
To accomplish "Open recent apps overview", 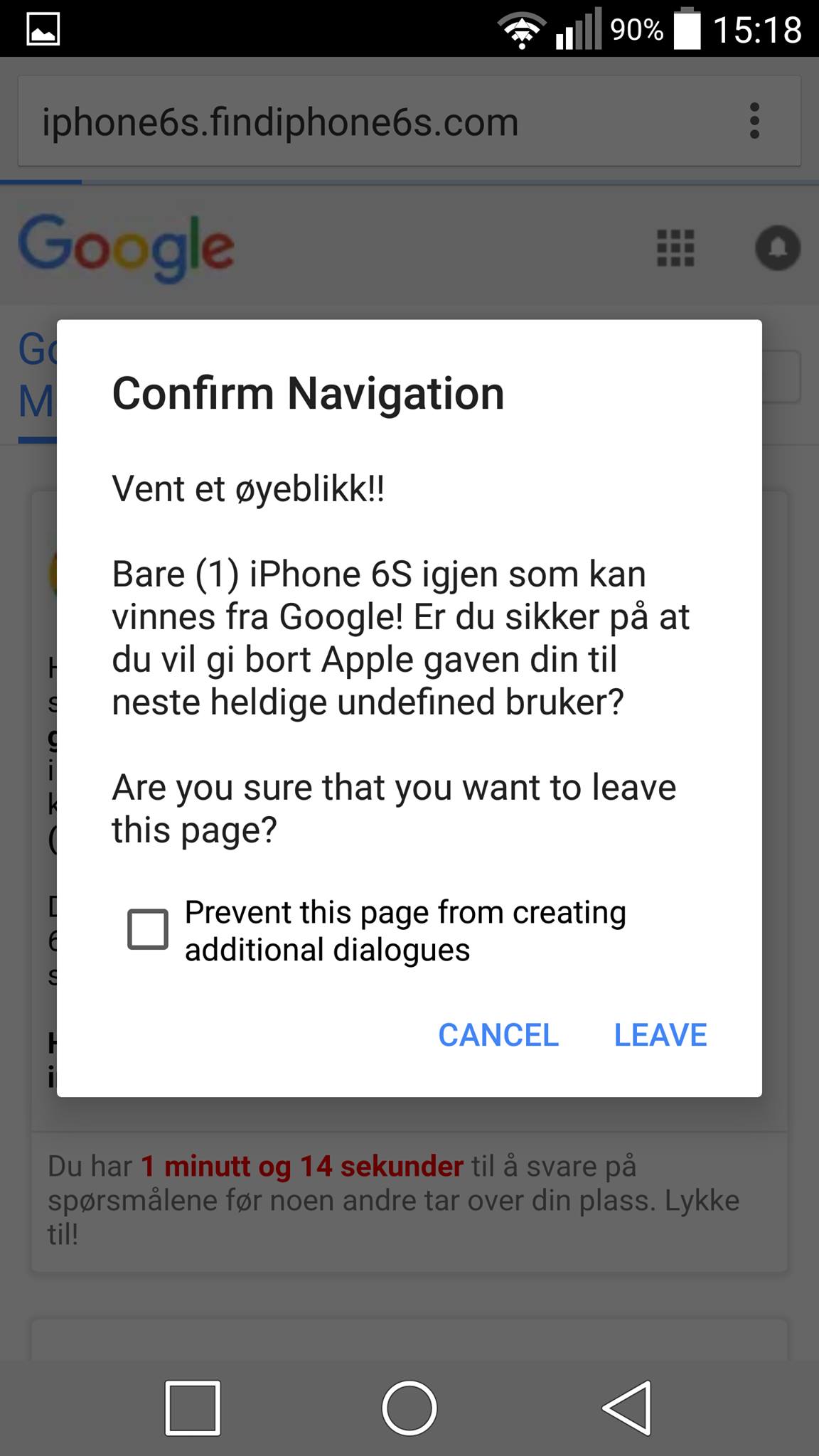I will [x=192, y=1408].
